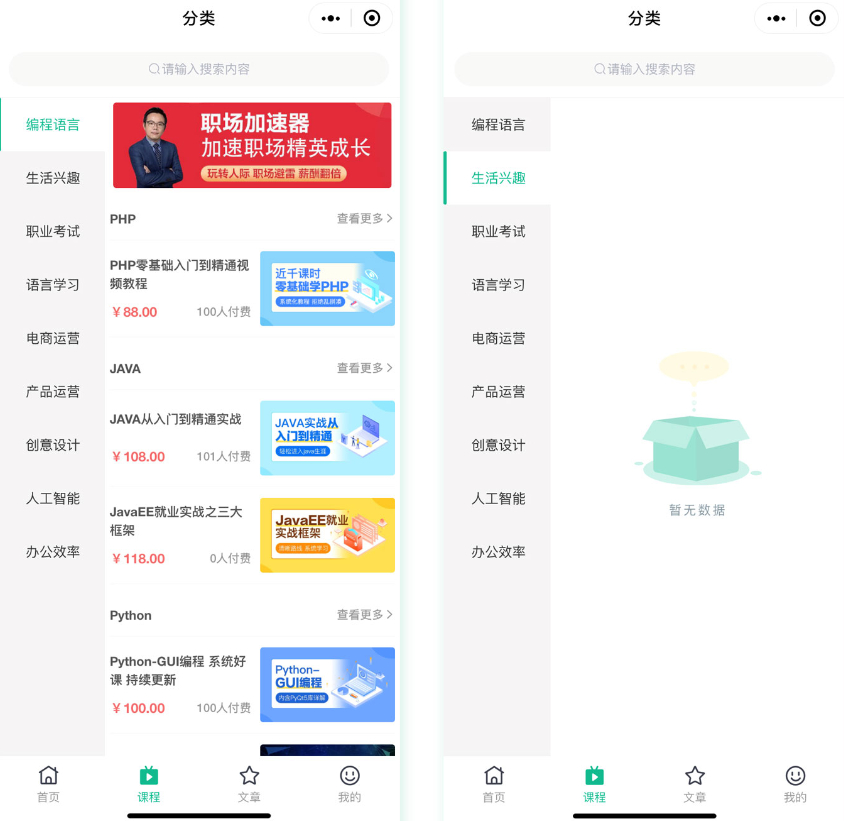Image resolution: width=844 pixels, height=821 pixels.
Task: Select the JavaEE就业实战之三大框架 course
Action: coord(252,535)
